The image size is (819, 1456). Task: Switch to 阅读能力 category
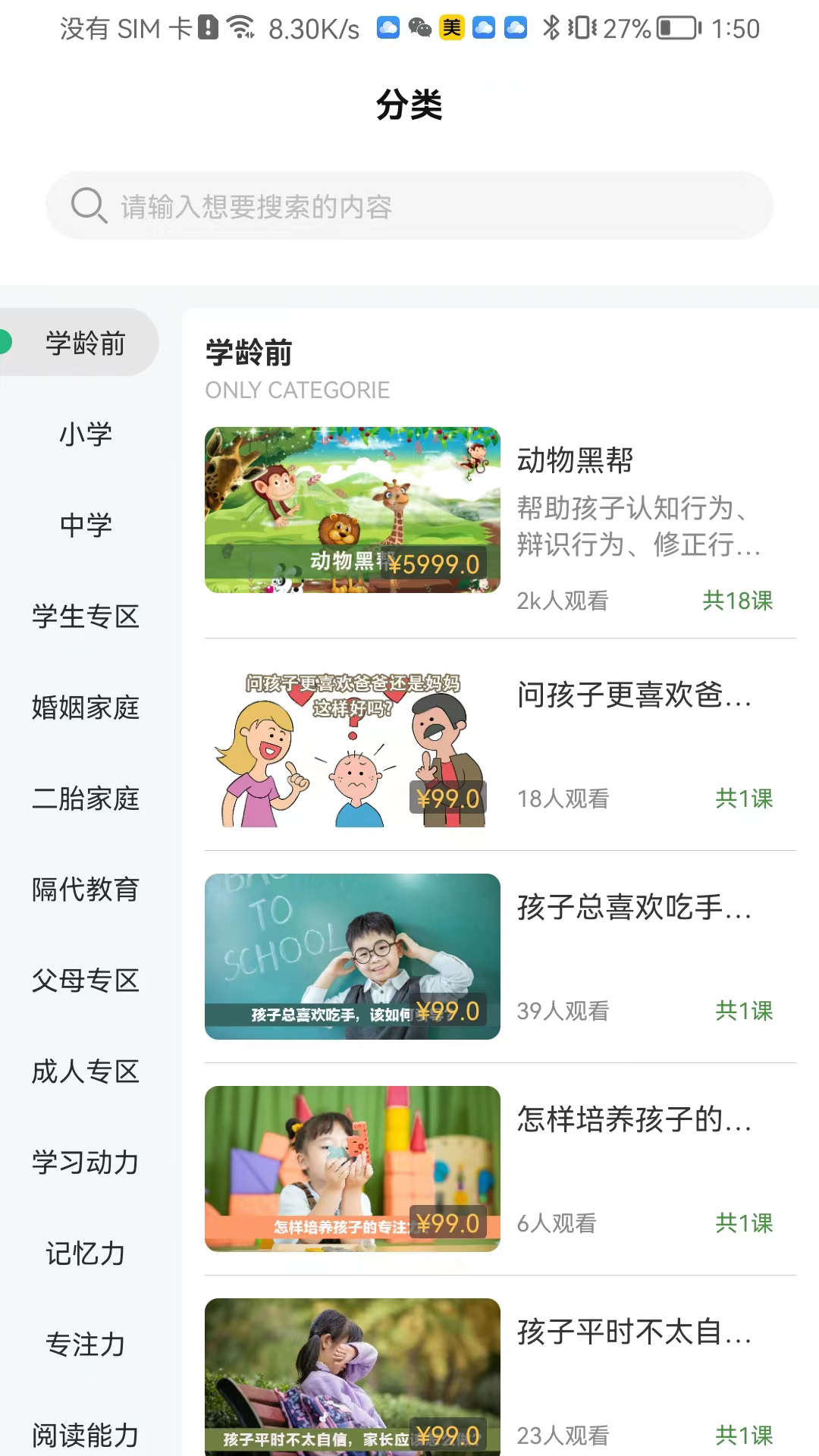coord(86,1434)
